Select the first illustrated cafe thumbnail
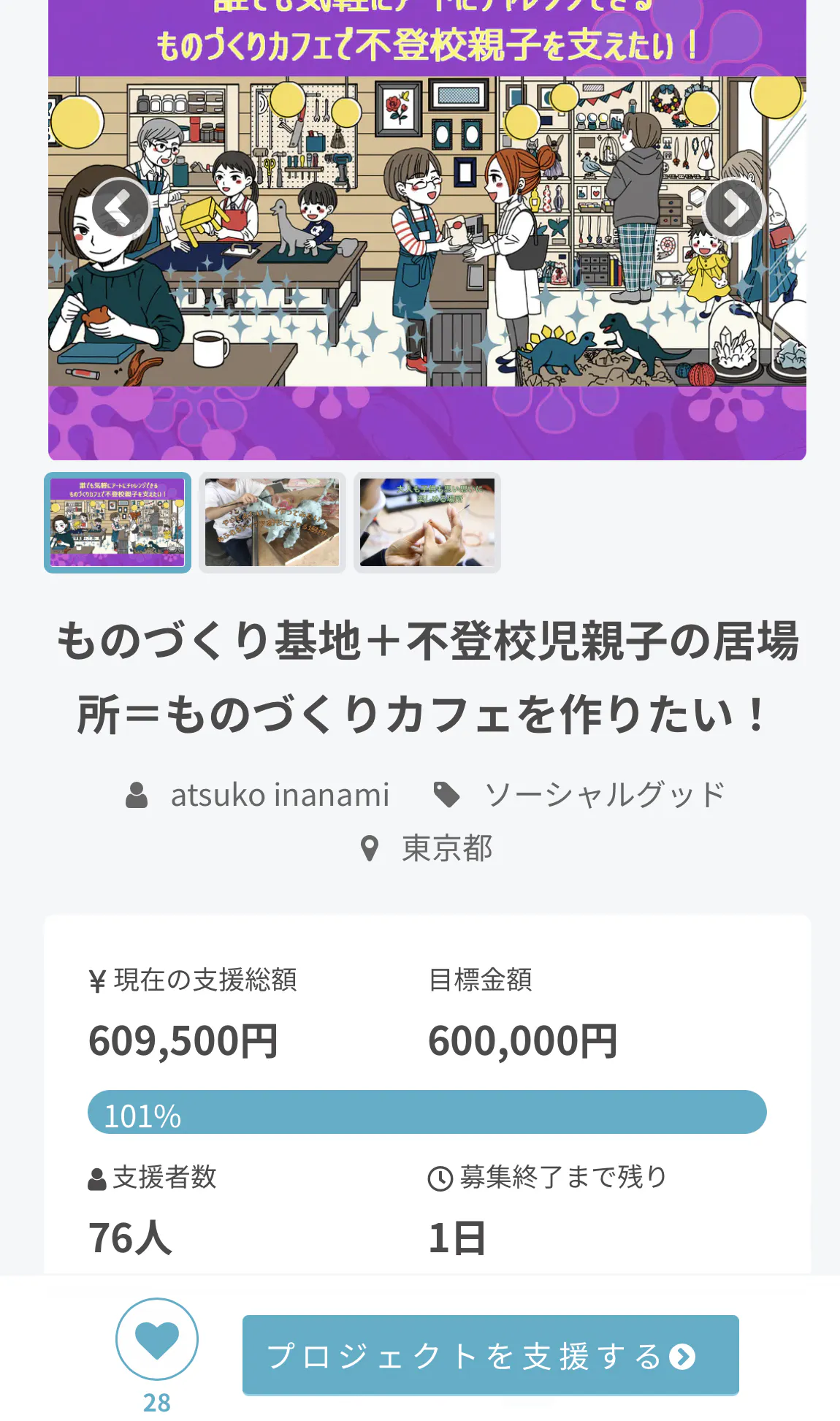This screenshot has height=1421, width=840. click(x=118, y=522)
